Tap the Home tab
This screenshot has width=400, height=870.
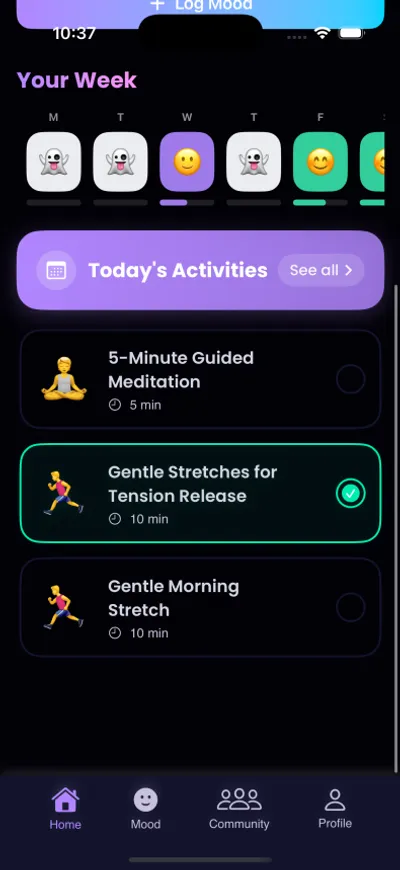click(x=65, y=809)
